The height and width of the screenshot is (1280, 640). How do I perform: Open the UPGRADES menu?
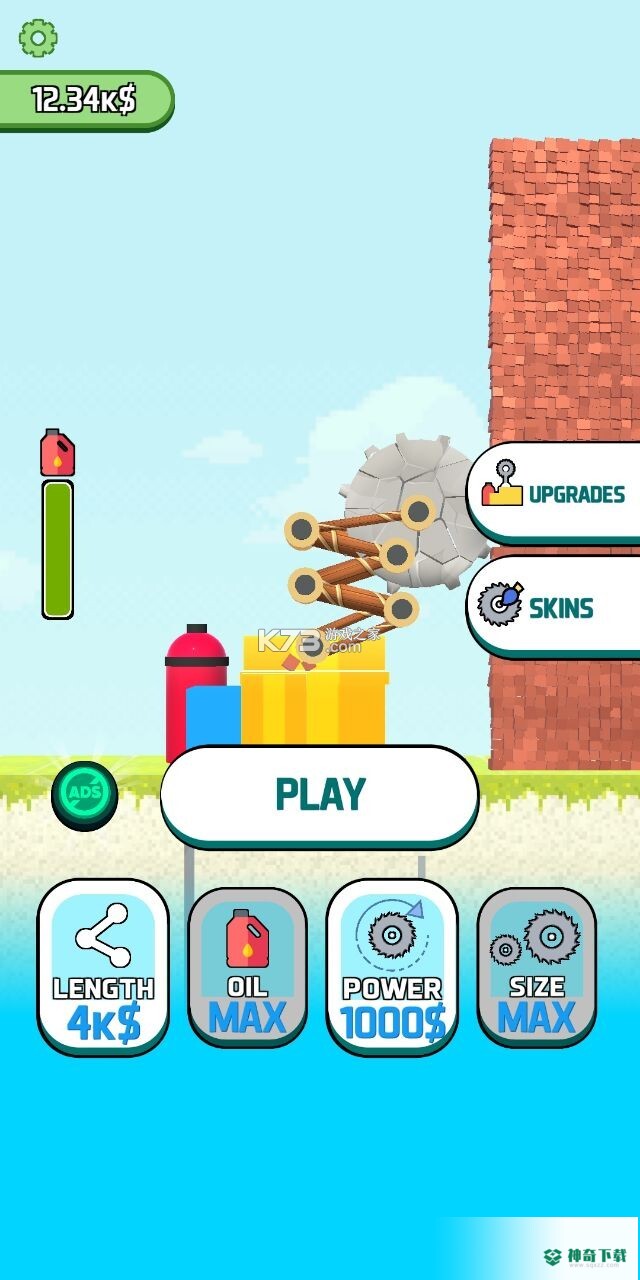point(555,493)
